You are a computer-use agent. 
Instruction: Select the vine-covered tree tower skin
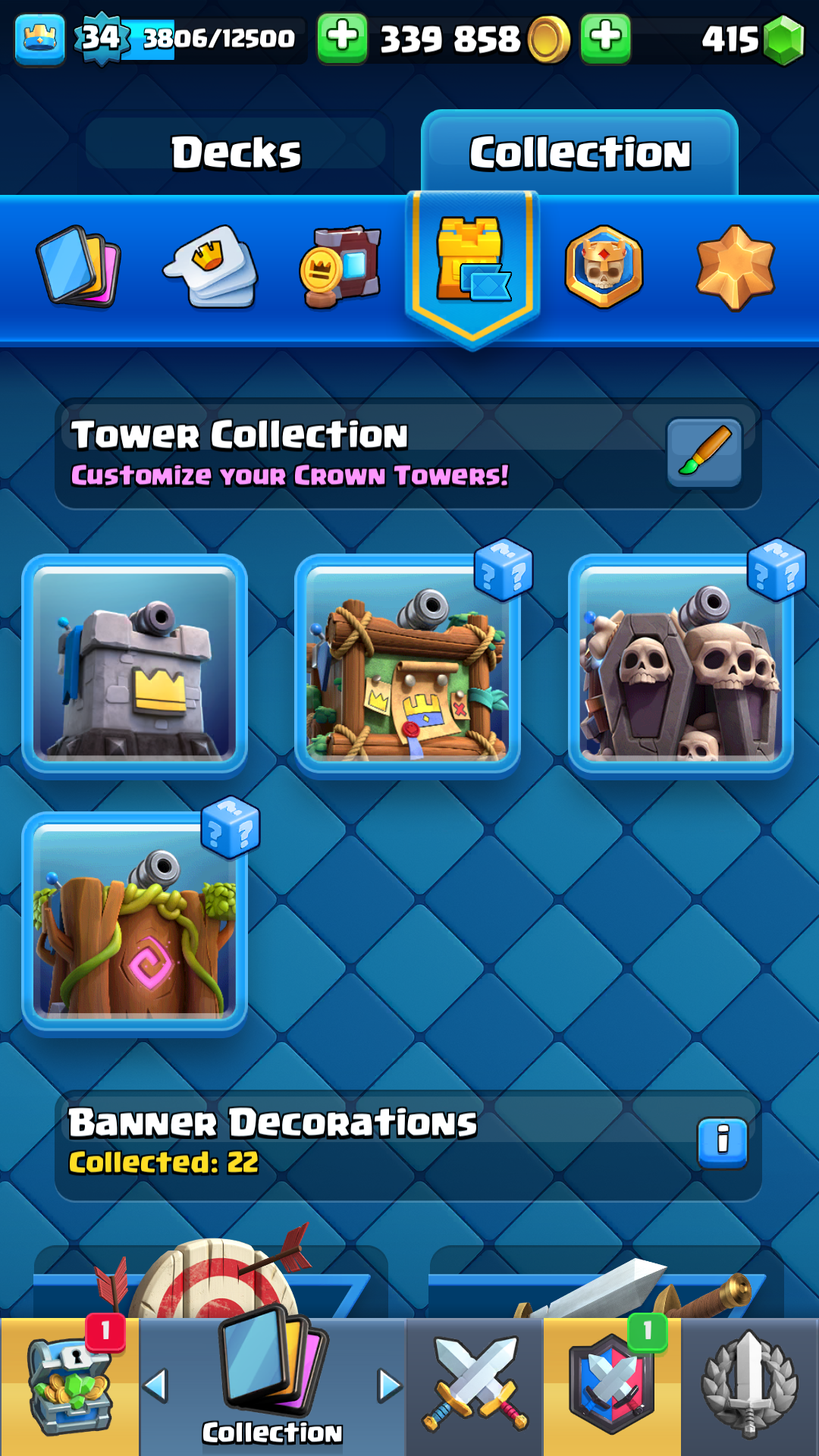135,924
